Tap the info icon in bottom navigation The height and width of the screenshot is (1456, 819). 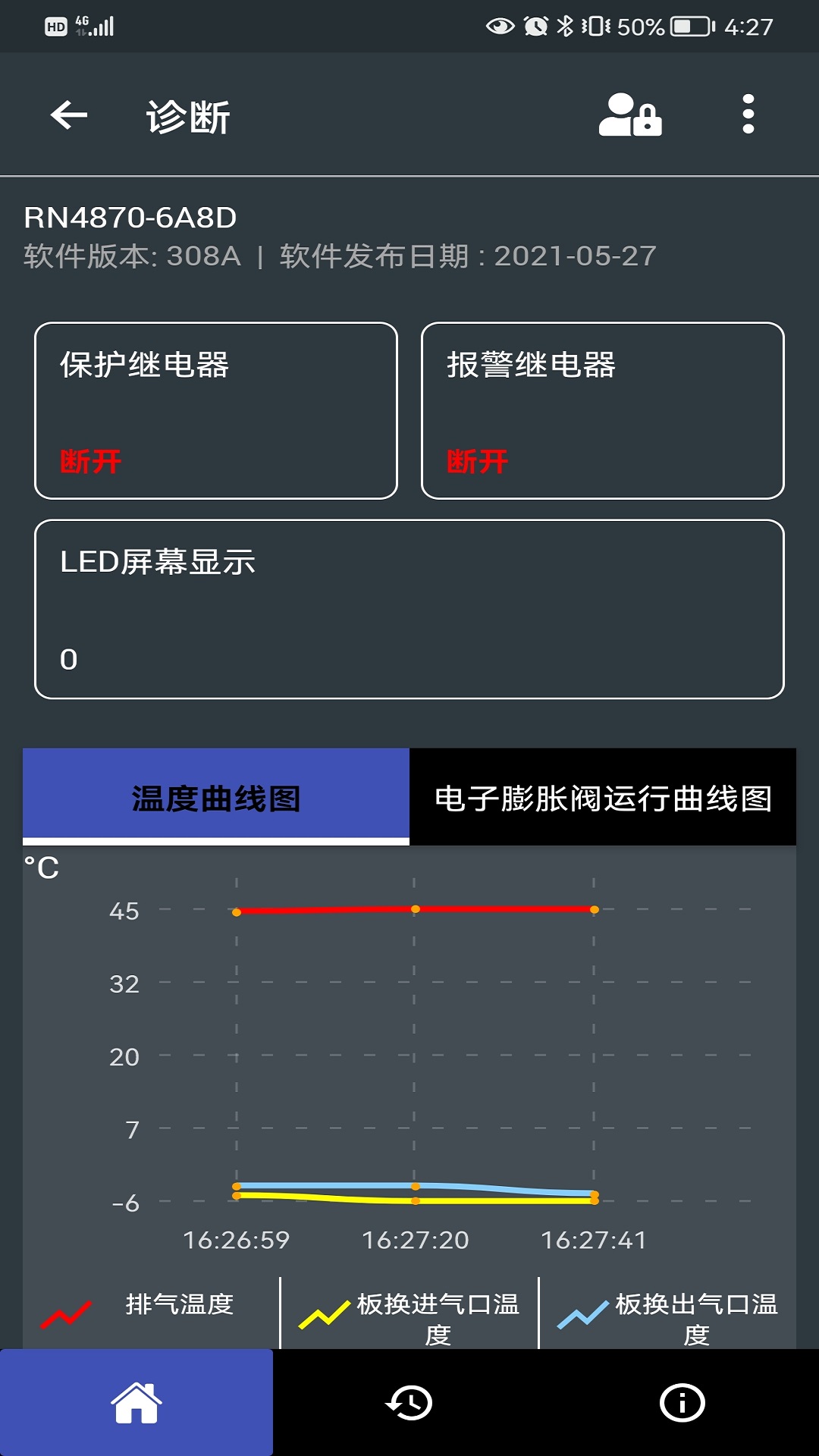point(682,1402)
